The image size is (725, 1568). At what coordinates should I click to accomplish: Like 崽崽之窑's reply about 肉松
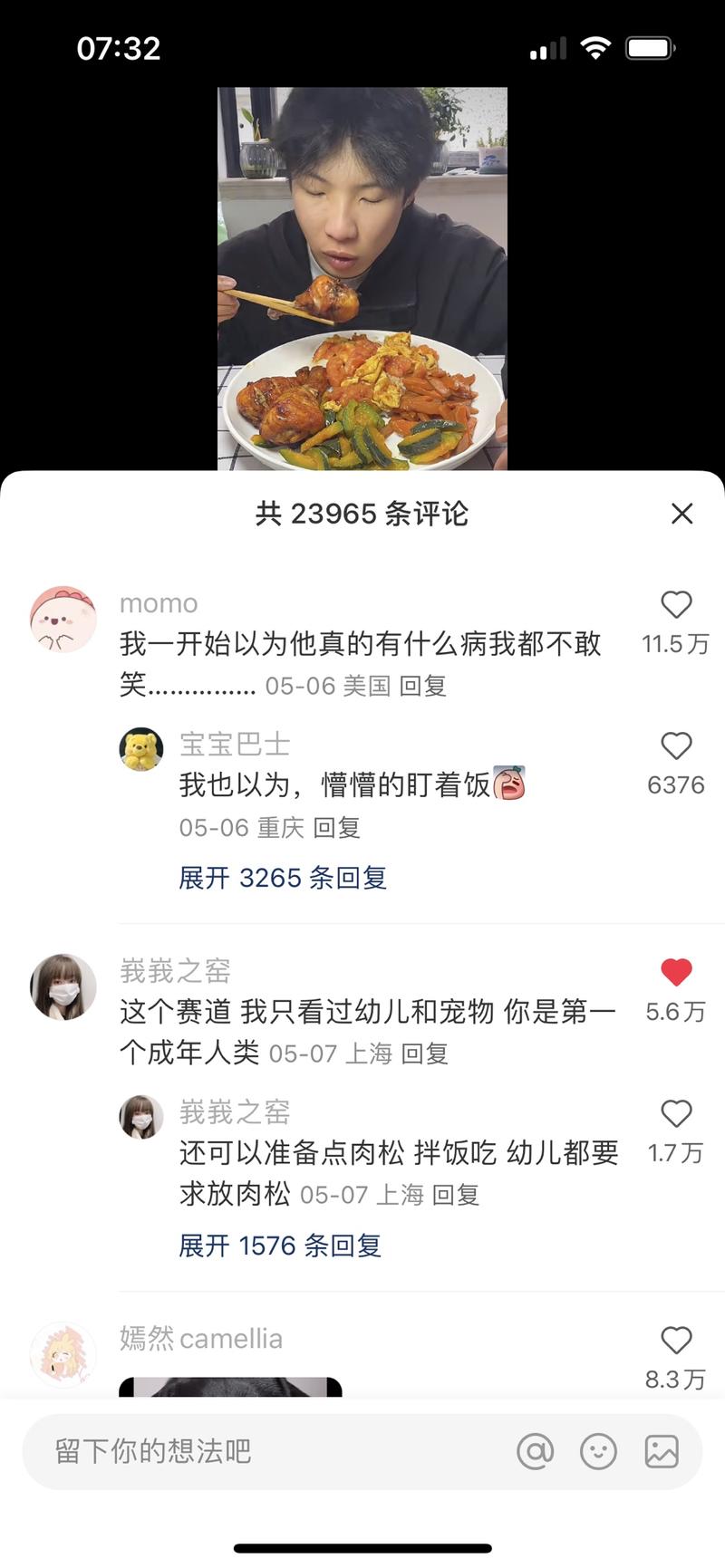pos(676,1113)
